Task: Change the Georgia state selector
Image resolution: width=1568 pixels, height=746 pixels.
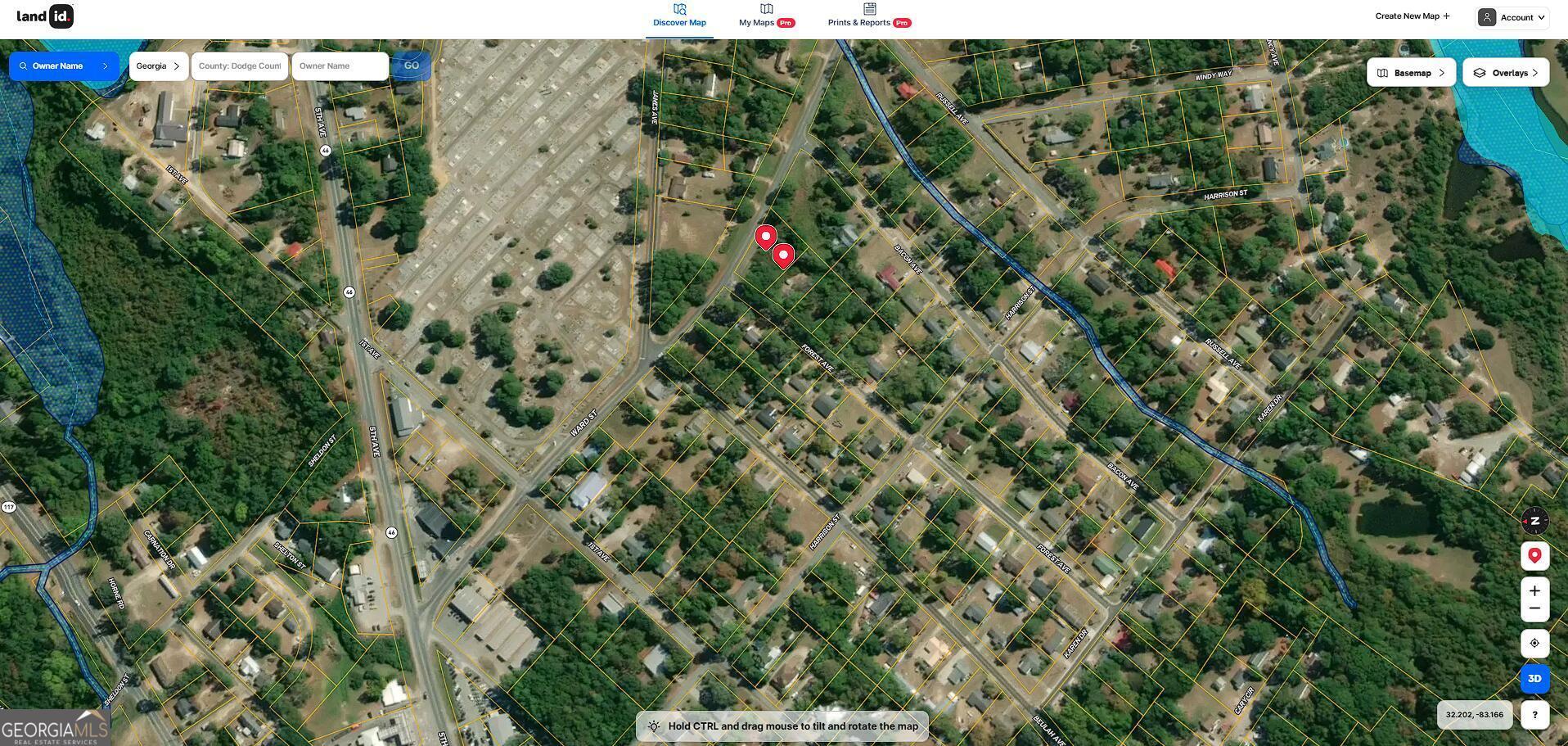Action: [159, 66]
